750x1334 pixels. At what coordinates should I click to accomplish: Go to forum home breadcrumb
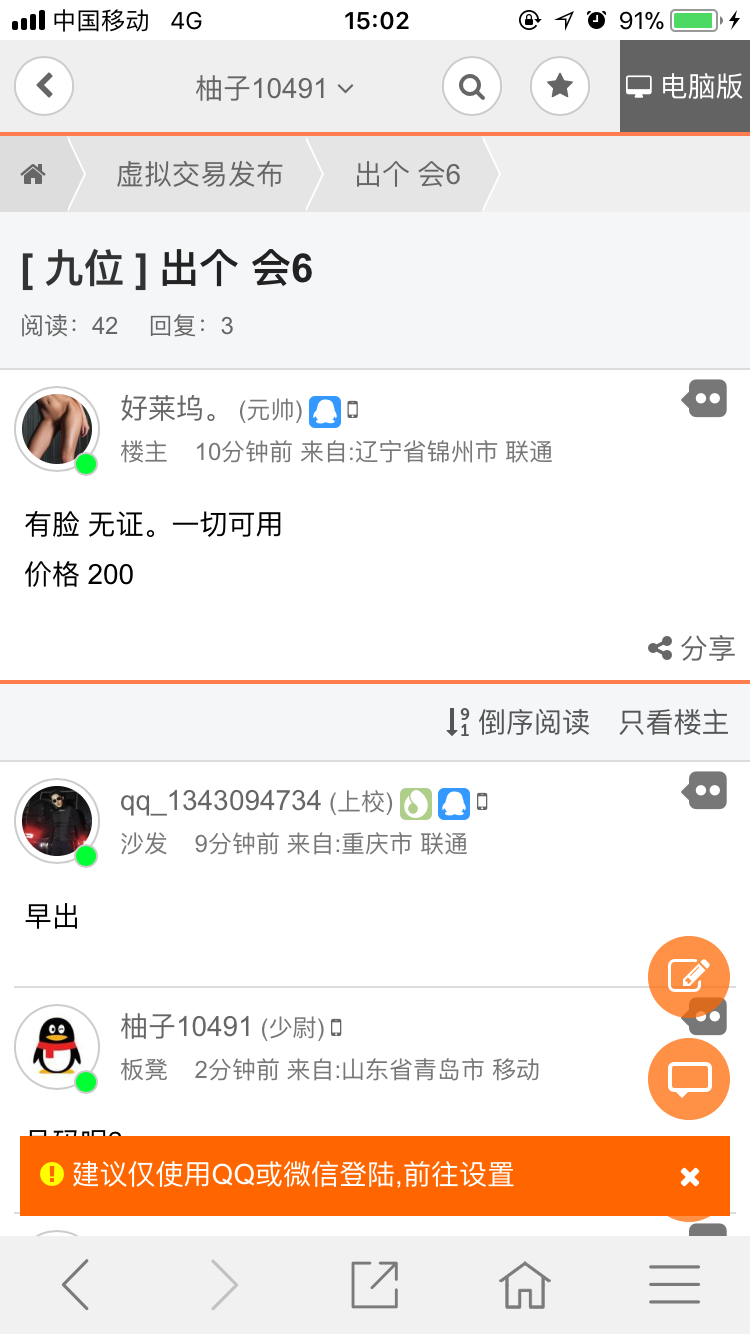click(x=34, y=174)
